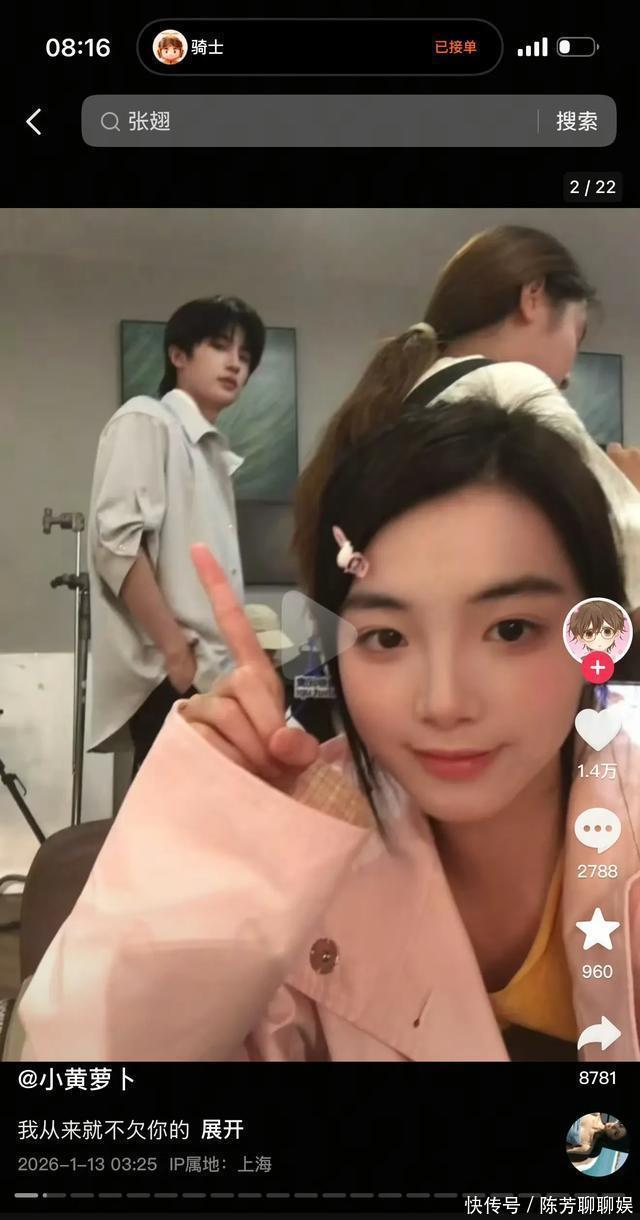Open the 骑士 order status pill
The height and width of the screenshot is (1220, 640).
pos(319,47)
